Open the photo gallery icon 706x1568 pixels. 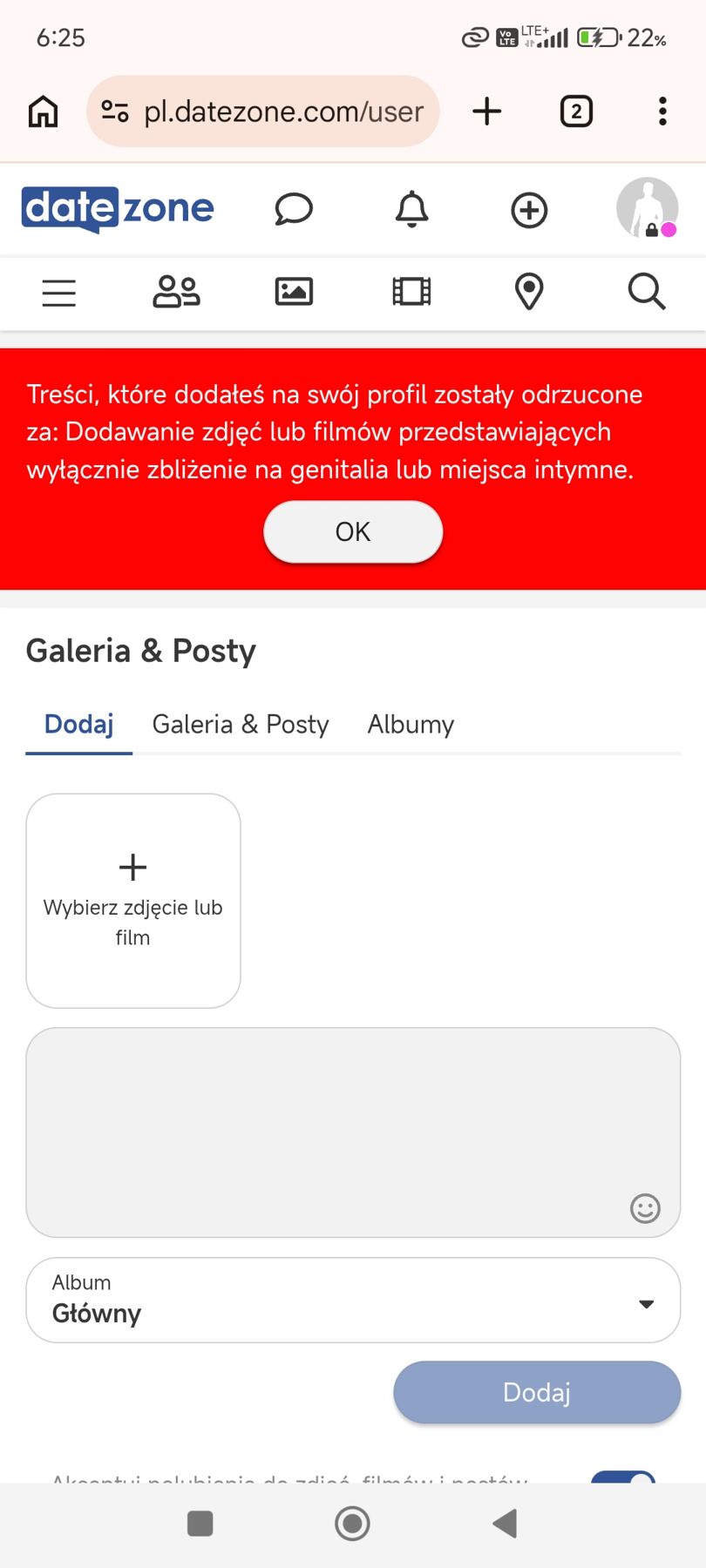(294, 292)
